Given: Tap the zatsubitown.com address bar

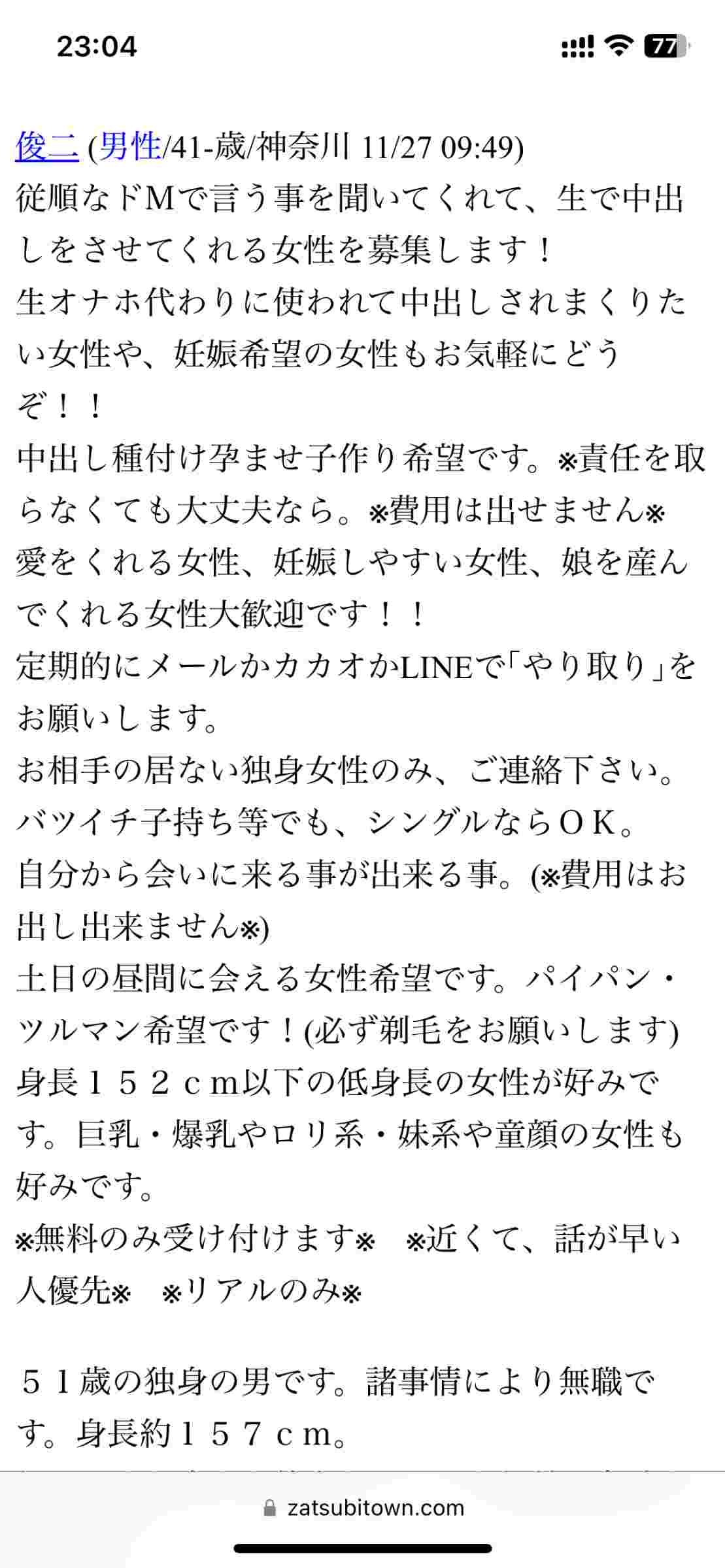Looking at the screenshot, I should tap(363, 1507).
